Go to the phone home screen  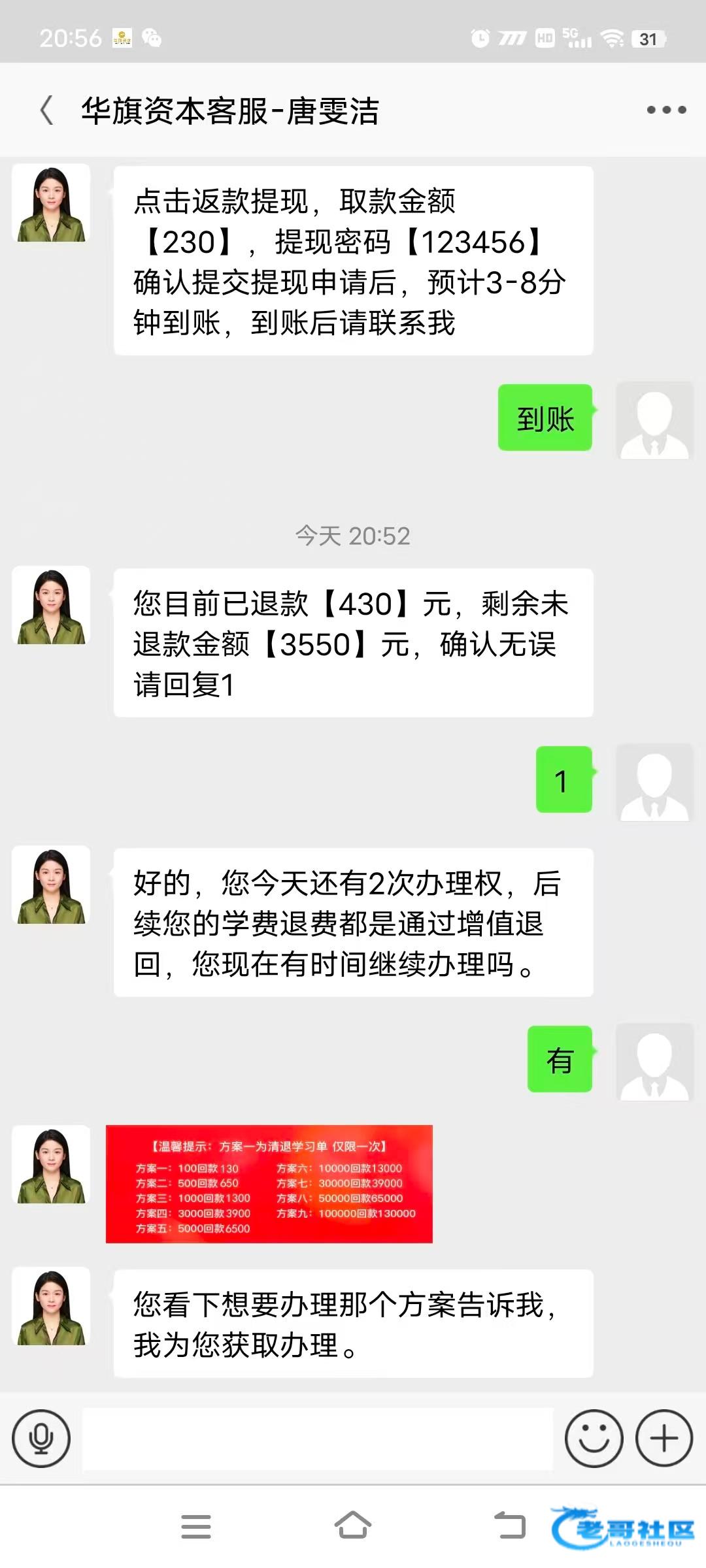(x=353, y=1526)
